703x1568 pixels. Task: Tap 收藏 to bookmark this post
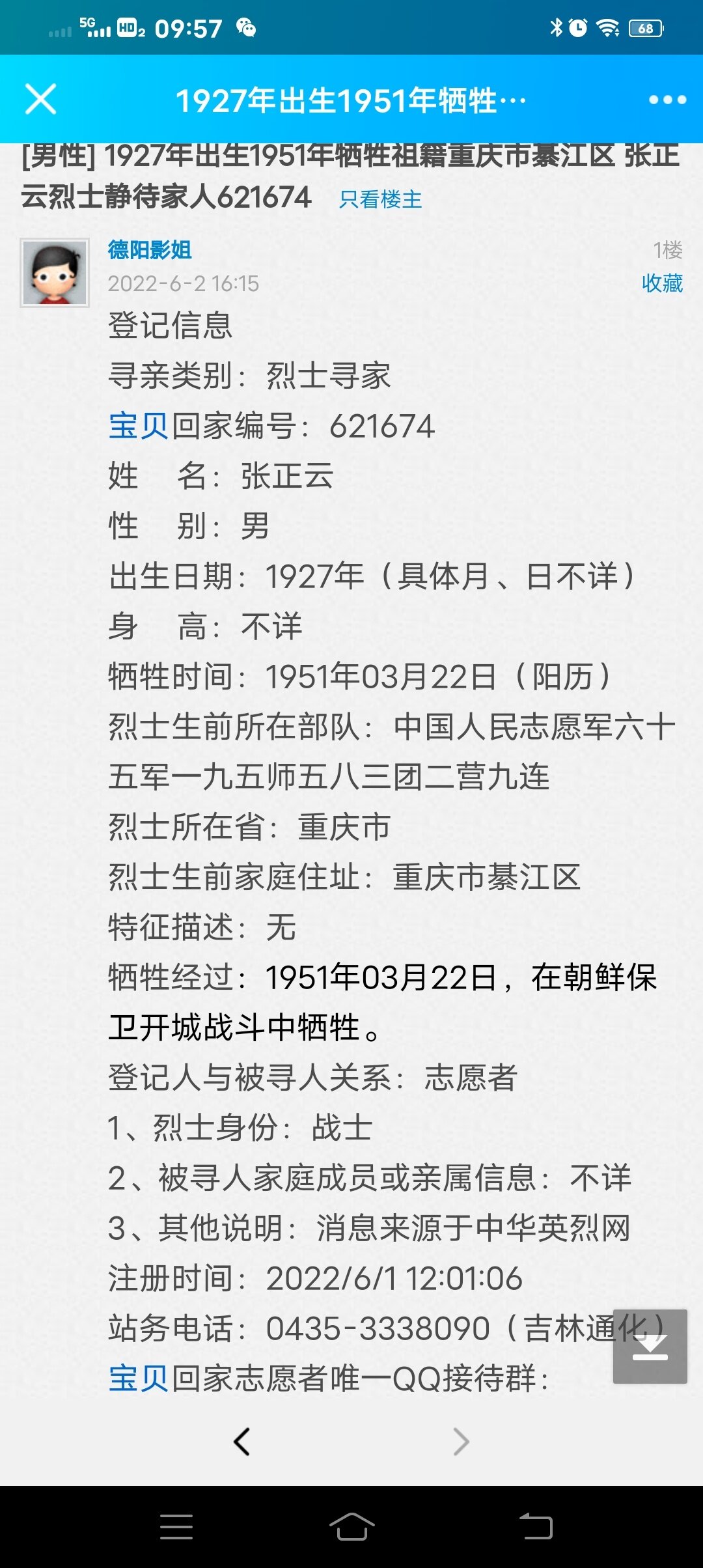[662, 283]
